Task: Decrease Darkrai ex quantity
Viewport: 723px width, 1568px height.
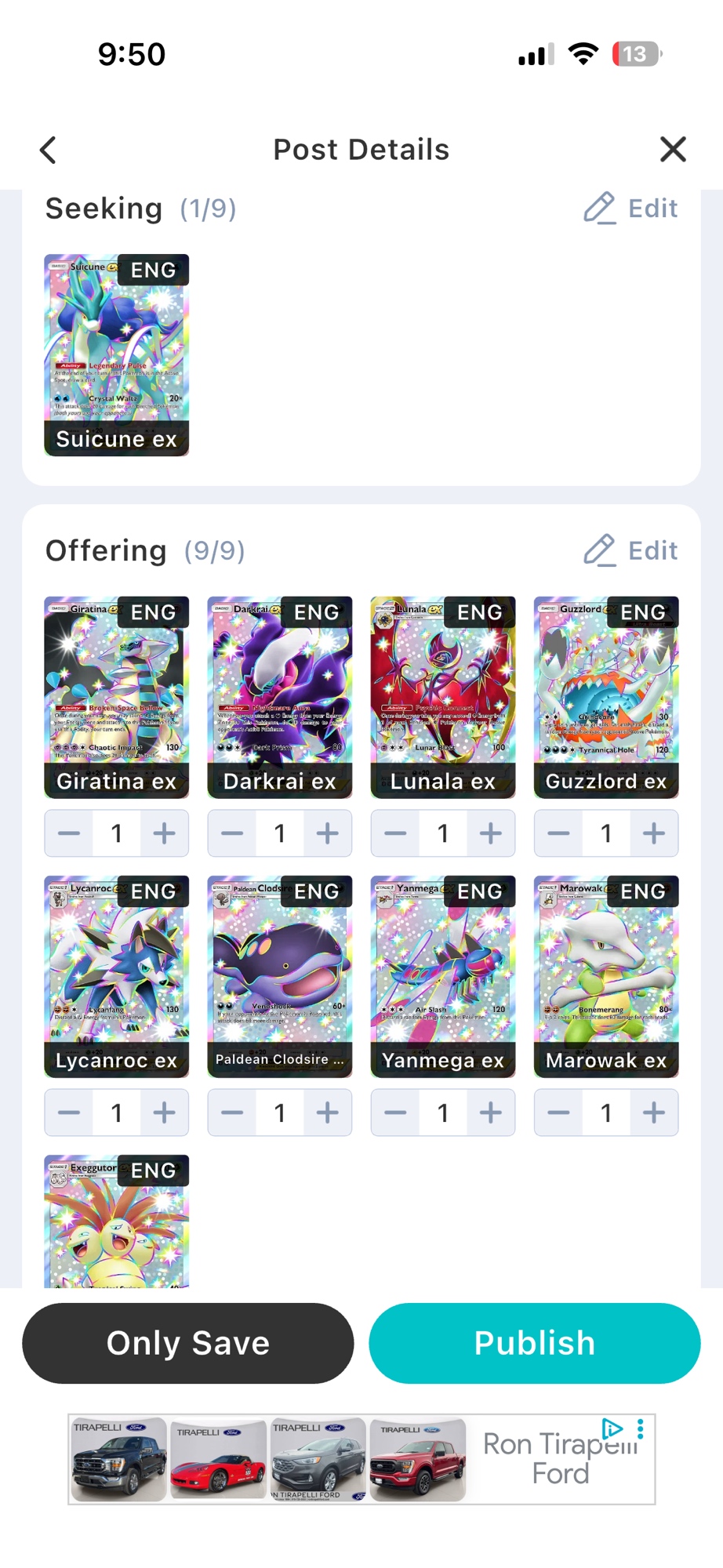Action: tap(232, 833)
